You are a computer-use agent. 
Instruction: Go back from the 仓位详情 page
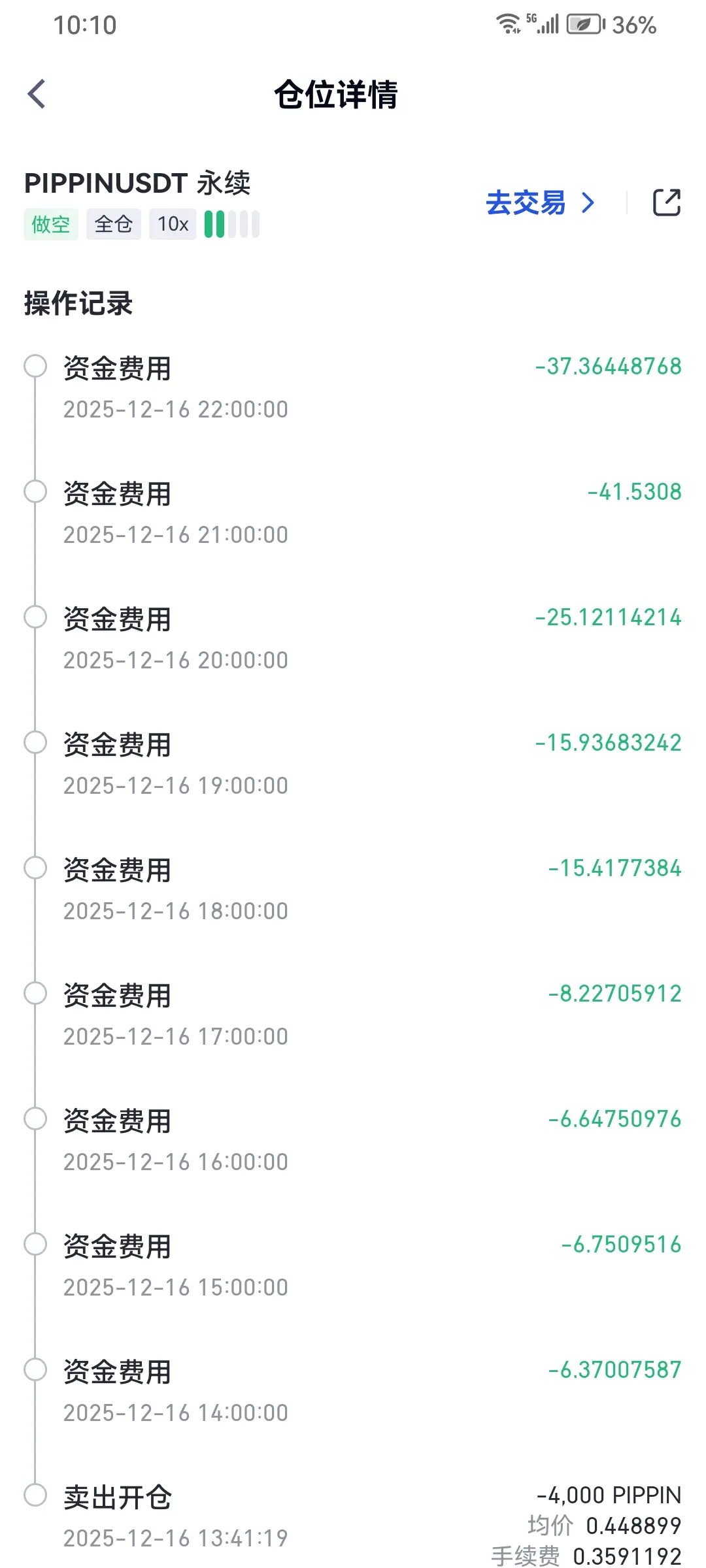tap(37, 94)
